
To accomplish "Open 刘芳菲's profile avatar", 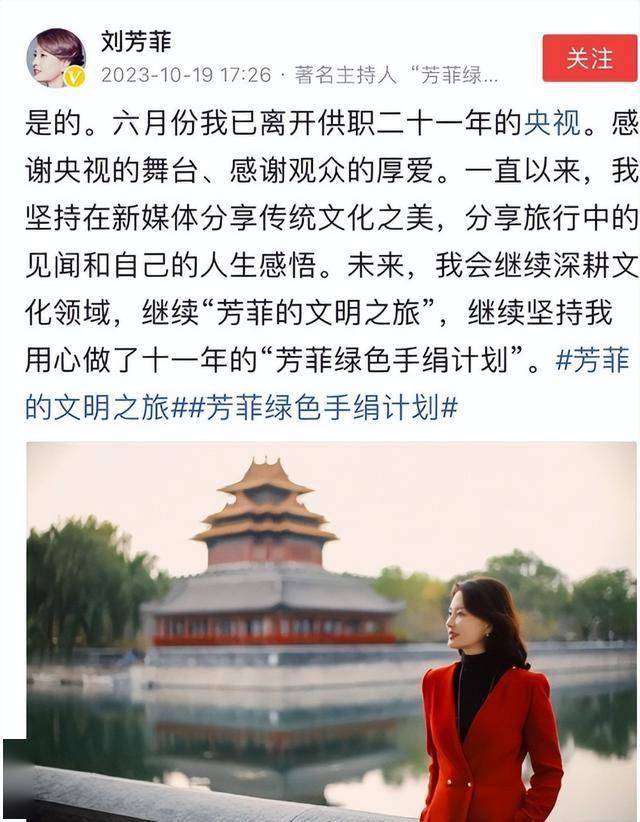I will 55,58.
